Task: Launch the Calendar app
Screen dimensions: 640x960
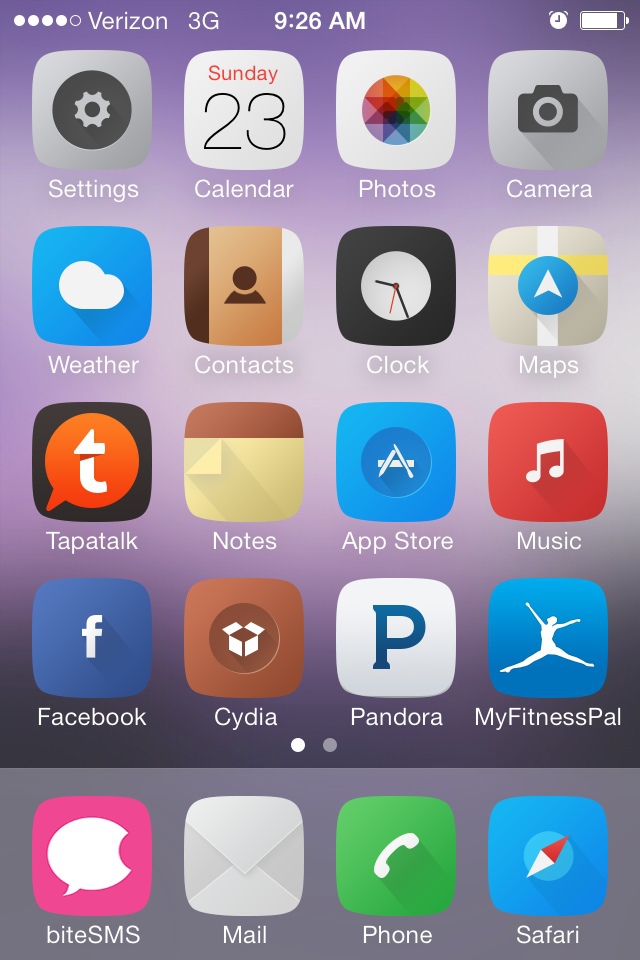Action: click(x=244, y=110)
